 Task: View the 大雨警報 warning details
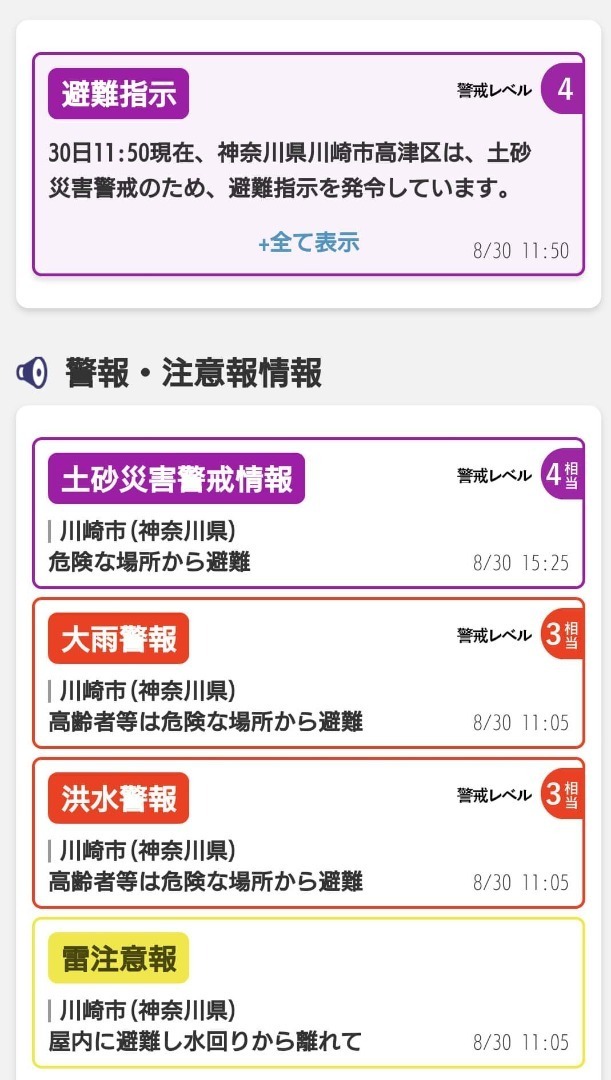[309, 672]
